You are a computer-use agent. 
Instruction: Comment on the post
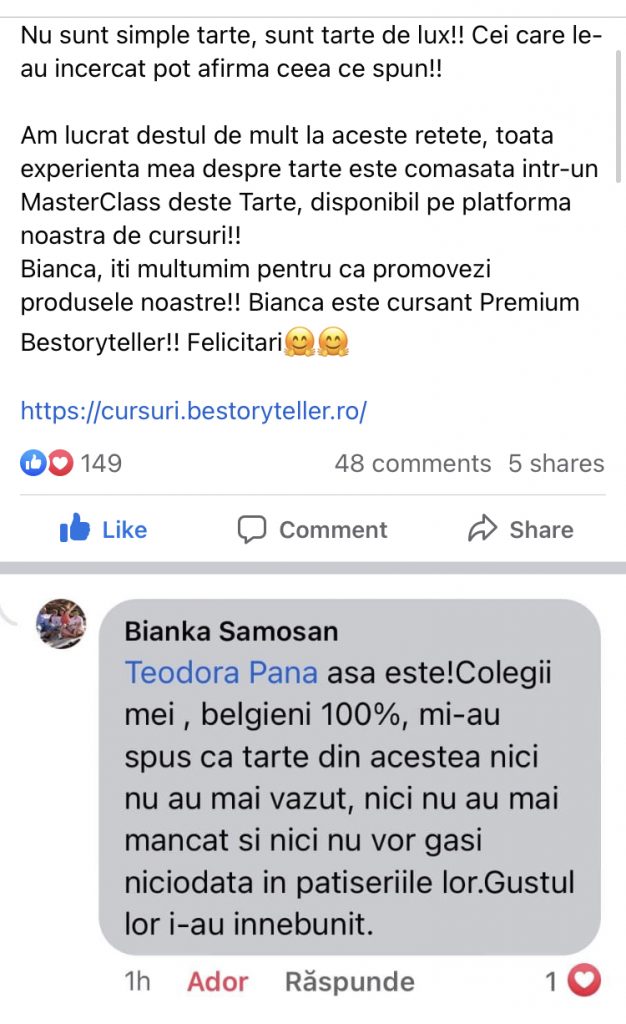[x=312, y=530]
